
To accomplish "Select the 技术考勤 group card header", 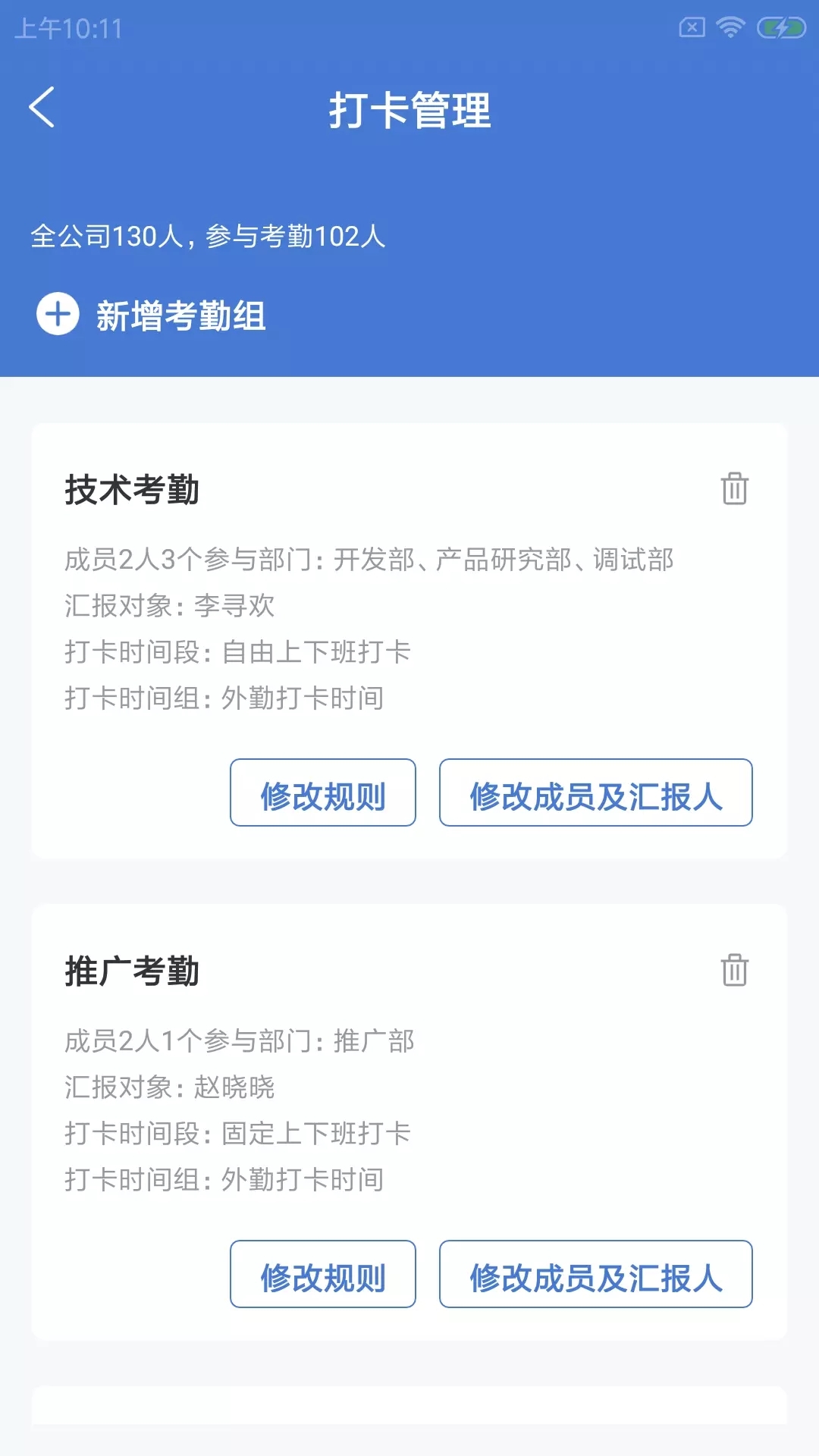I will [131, 489].
